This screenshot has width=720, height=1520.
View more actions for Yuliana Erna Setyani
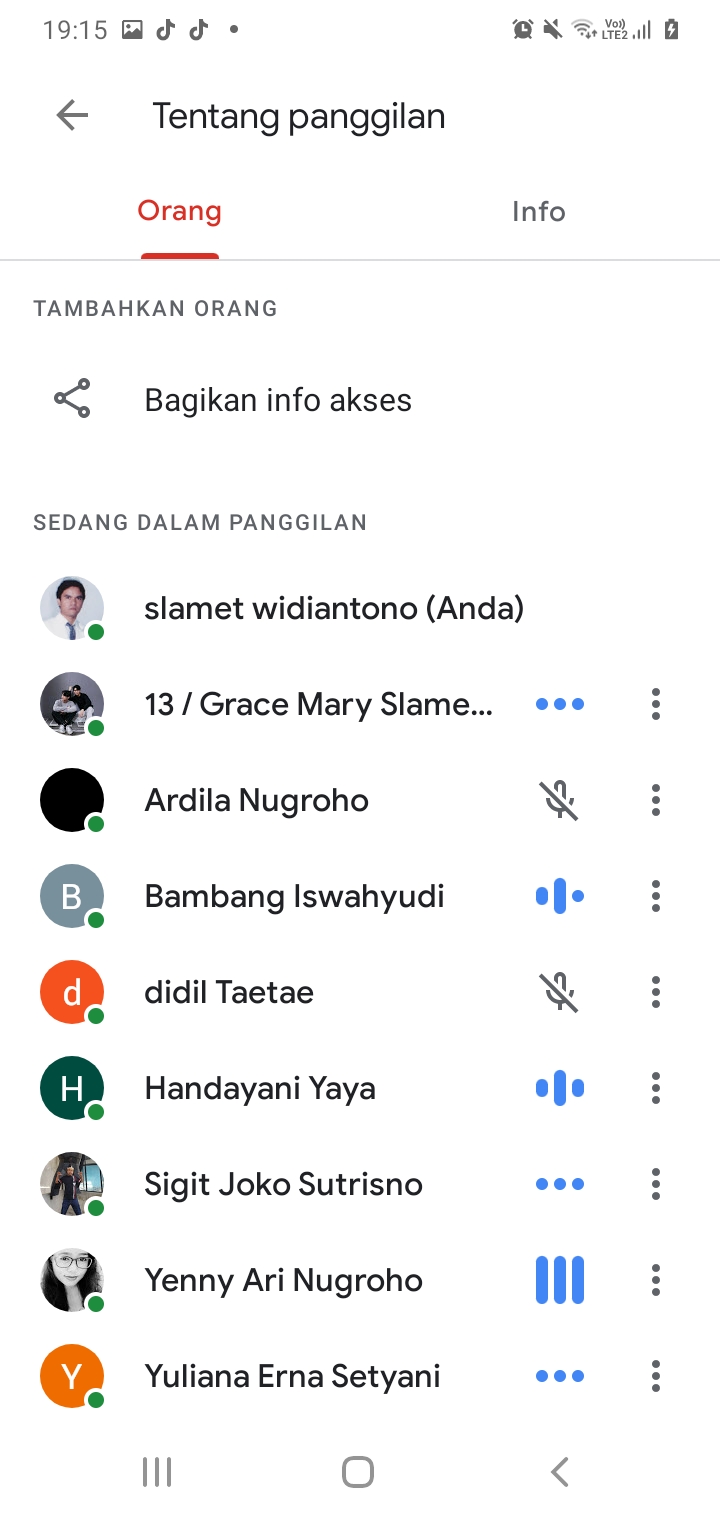point(656,1376)
